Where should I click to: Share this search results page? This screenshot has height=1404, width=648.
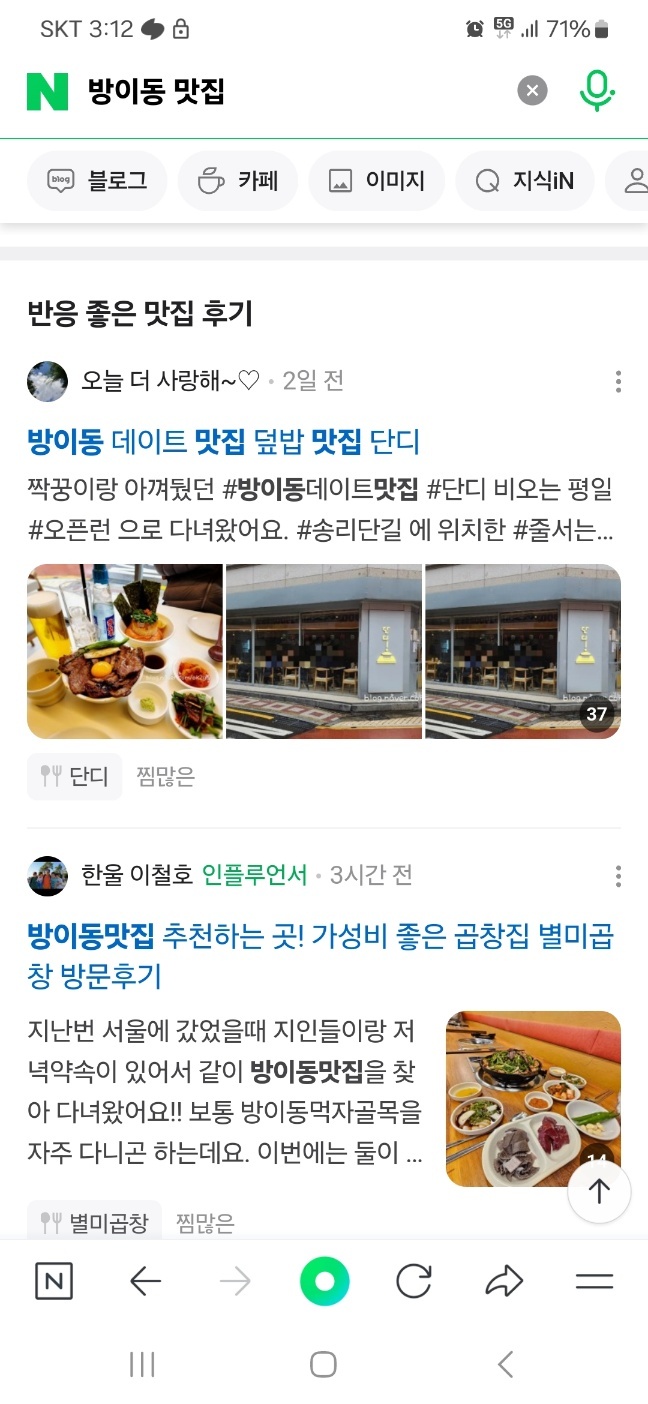505,1281
